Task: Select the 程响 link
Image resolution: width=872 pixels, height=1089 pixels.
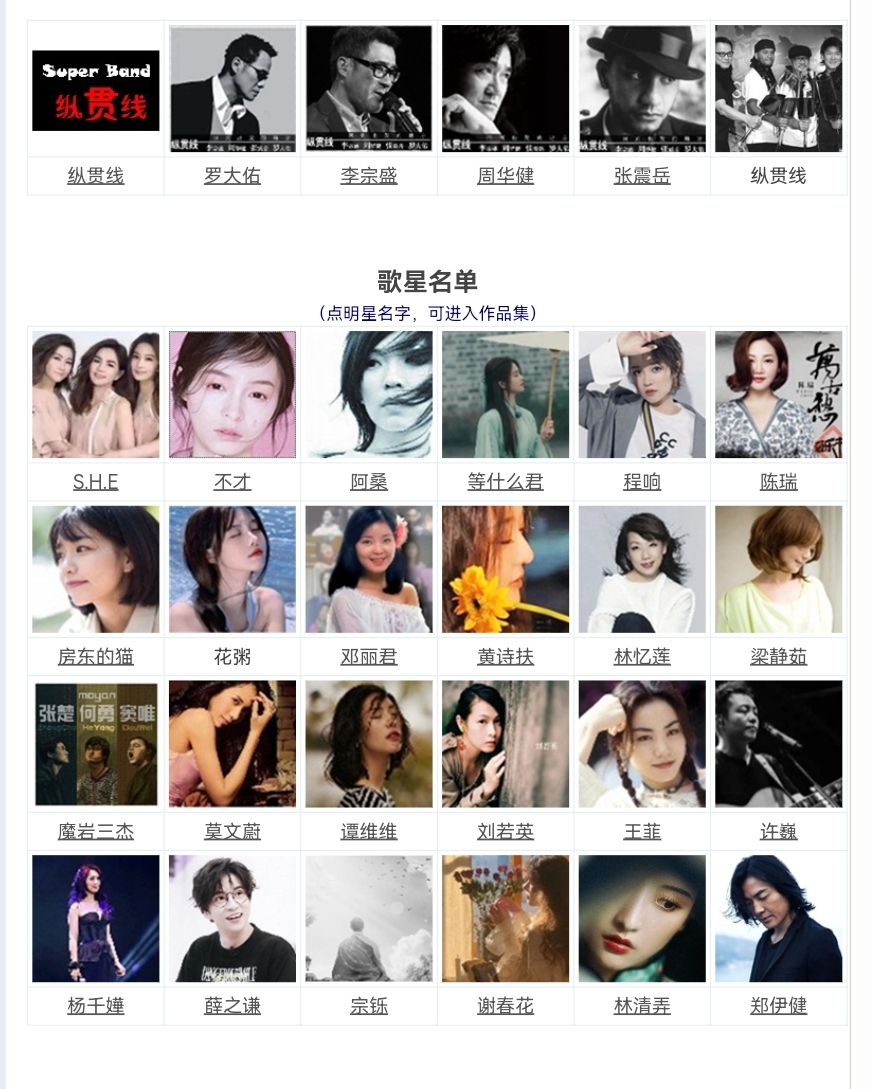Action: tap(642, 482)
